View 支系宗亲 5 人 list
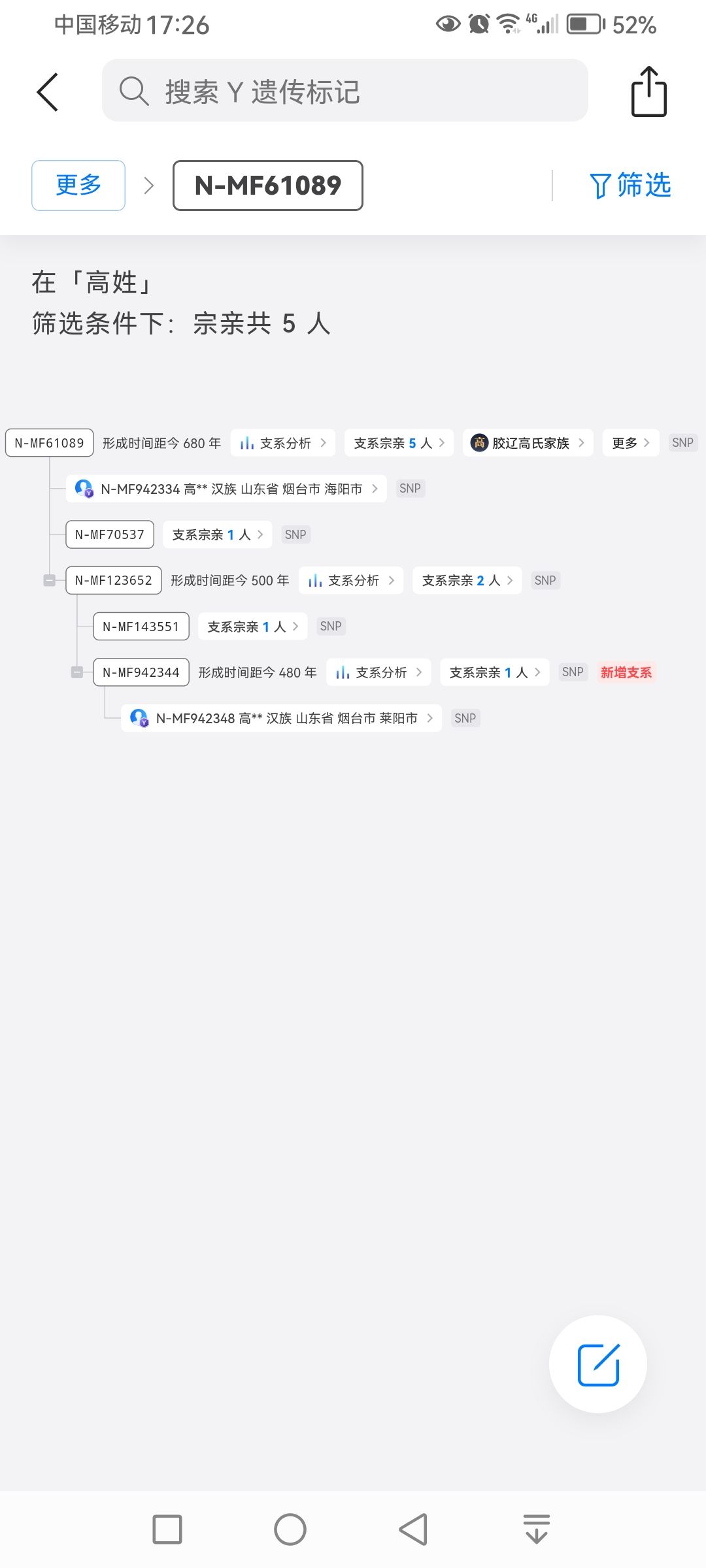Screen dimensions: 706x1568 pos(399,443)
